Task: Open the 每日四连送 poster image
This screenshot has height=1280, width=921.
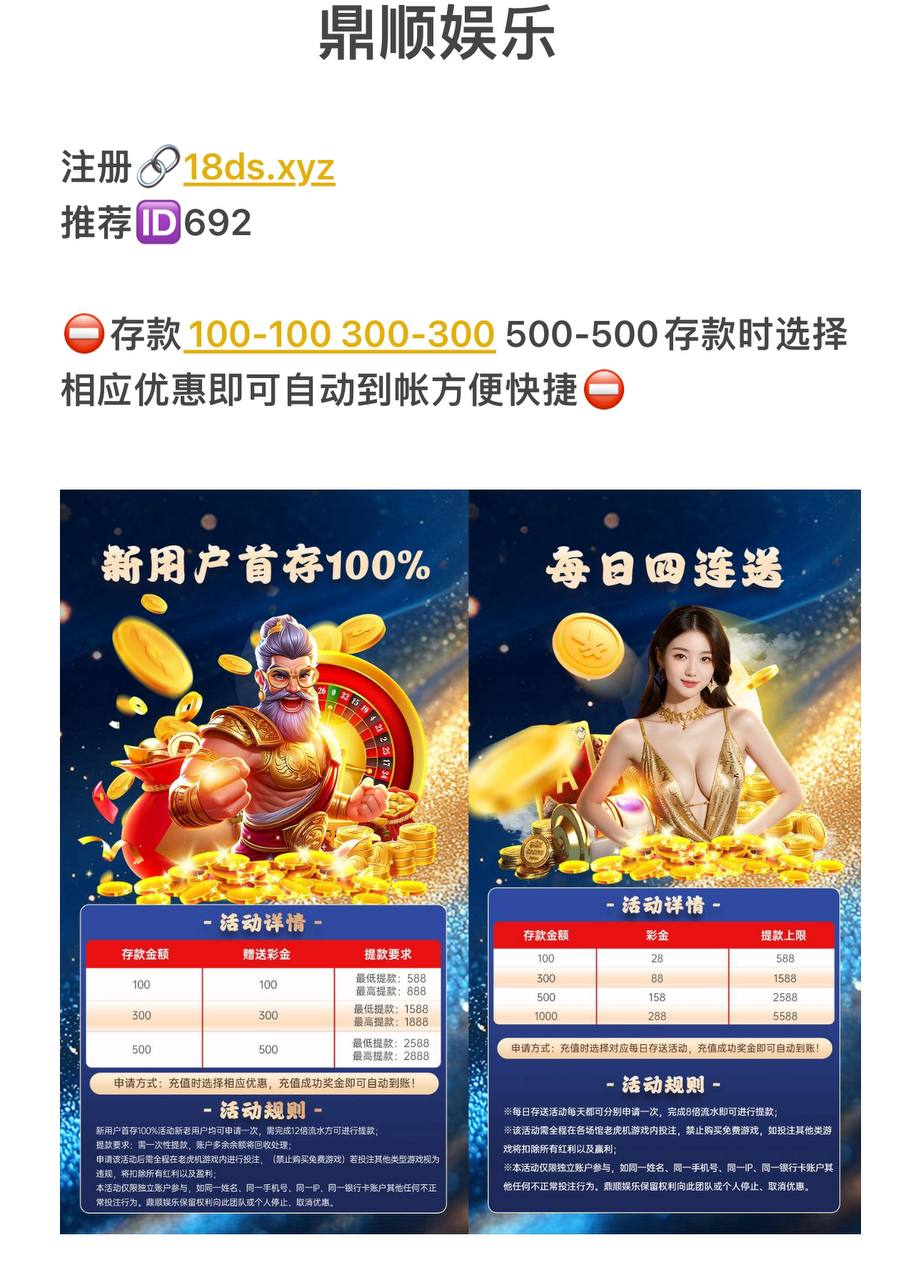Action: point(664,860)
